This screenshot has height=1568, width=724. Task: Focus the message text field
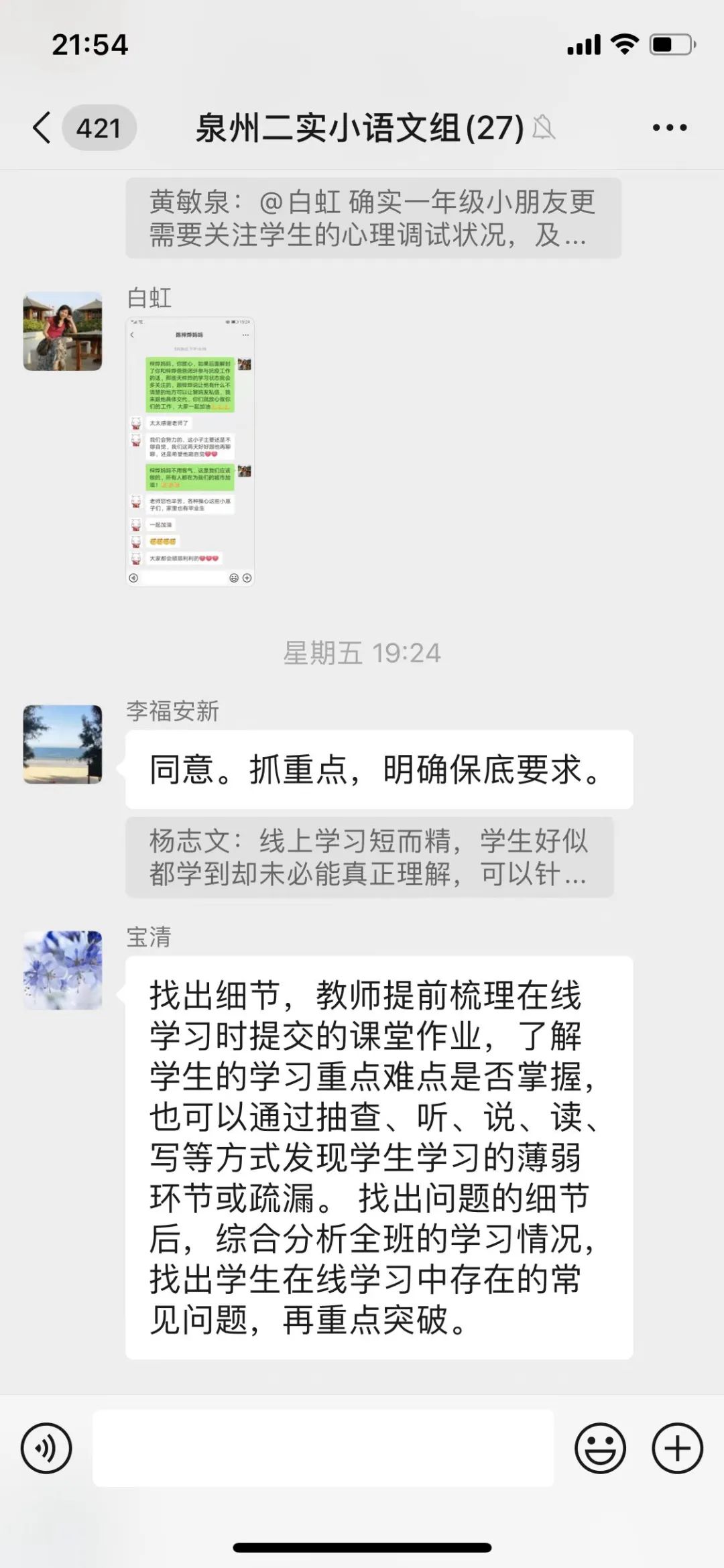(323, 1449)
